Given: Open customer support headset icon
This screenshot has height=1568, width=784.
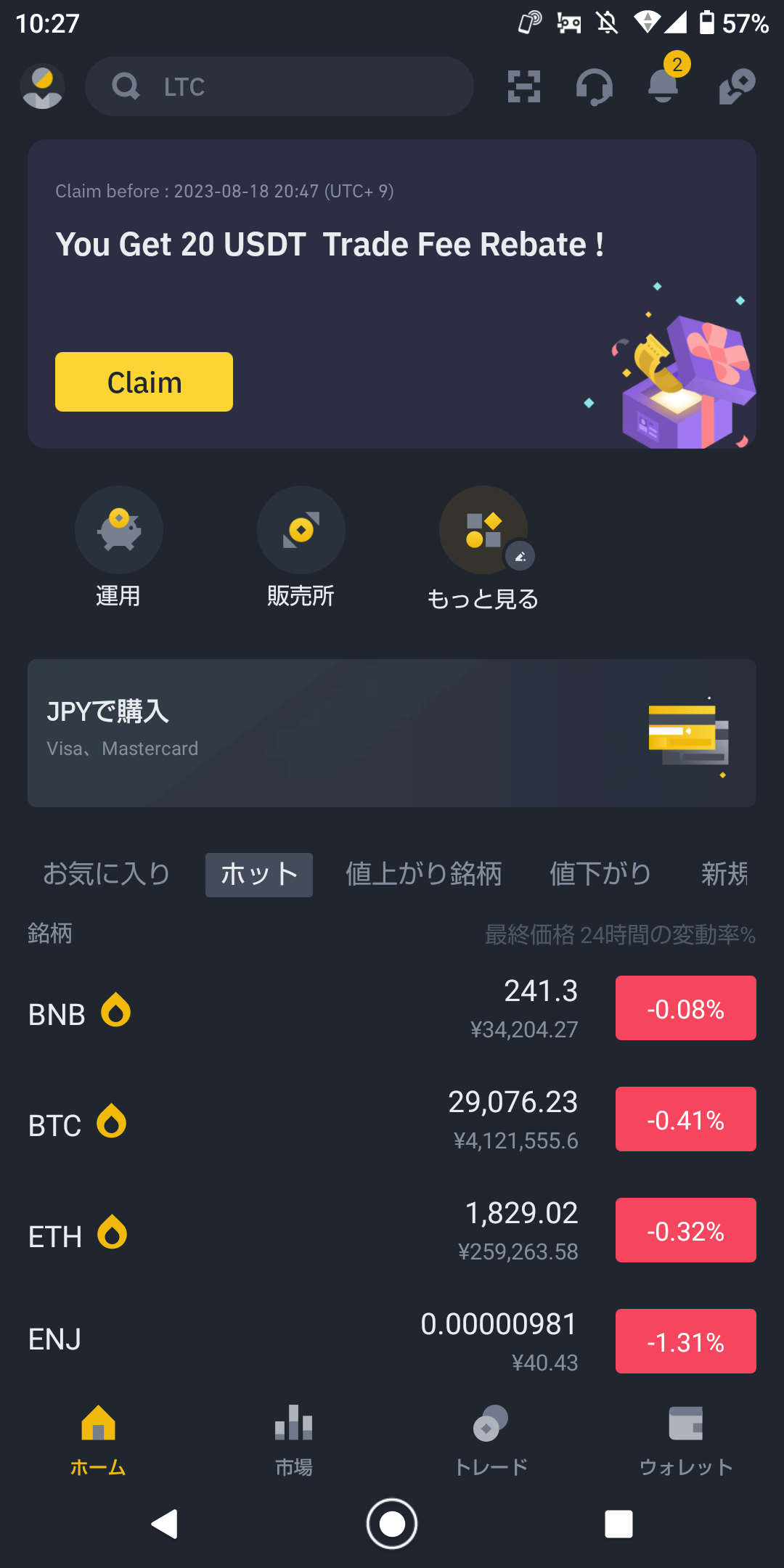Looking at the screenshot, I should click(594, 87).
